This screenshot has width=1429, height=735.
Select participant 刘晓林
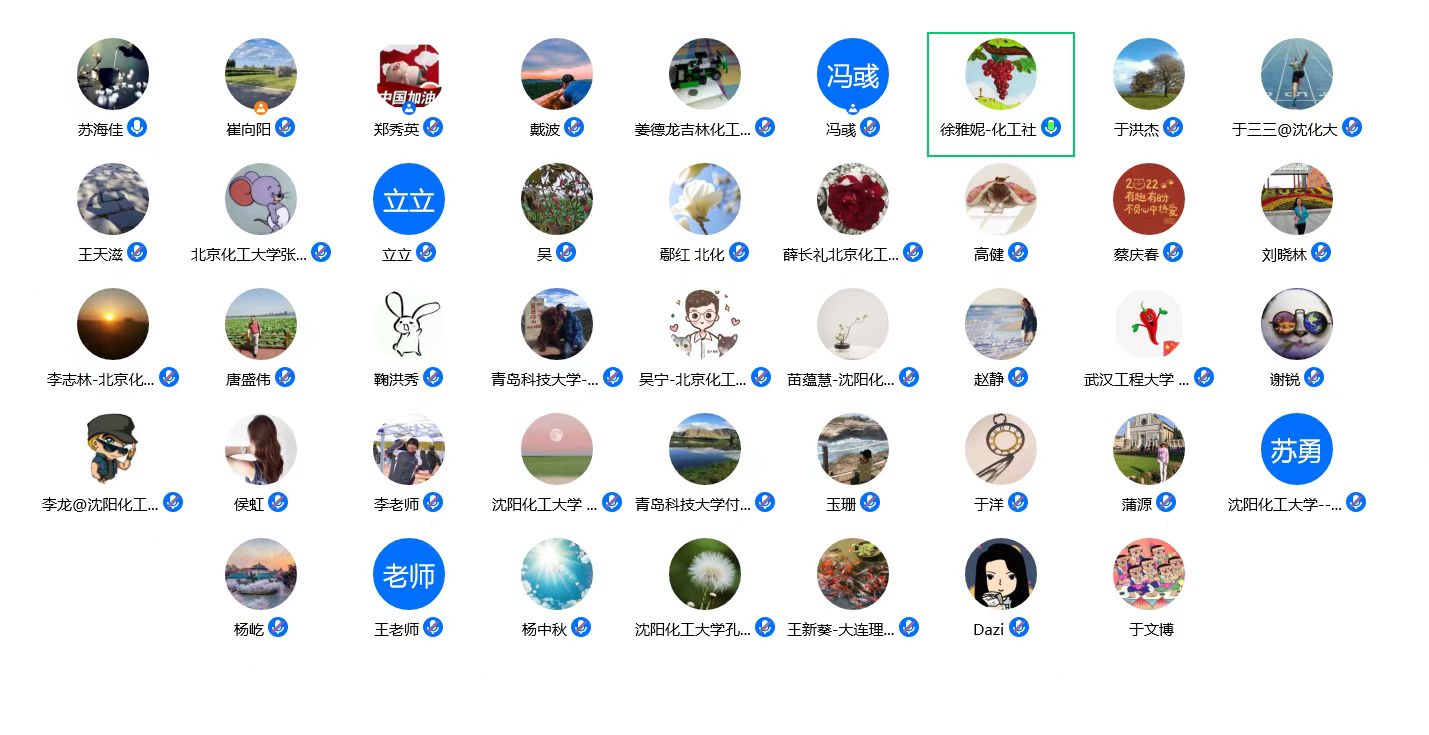[1297, 199]
